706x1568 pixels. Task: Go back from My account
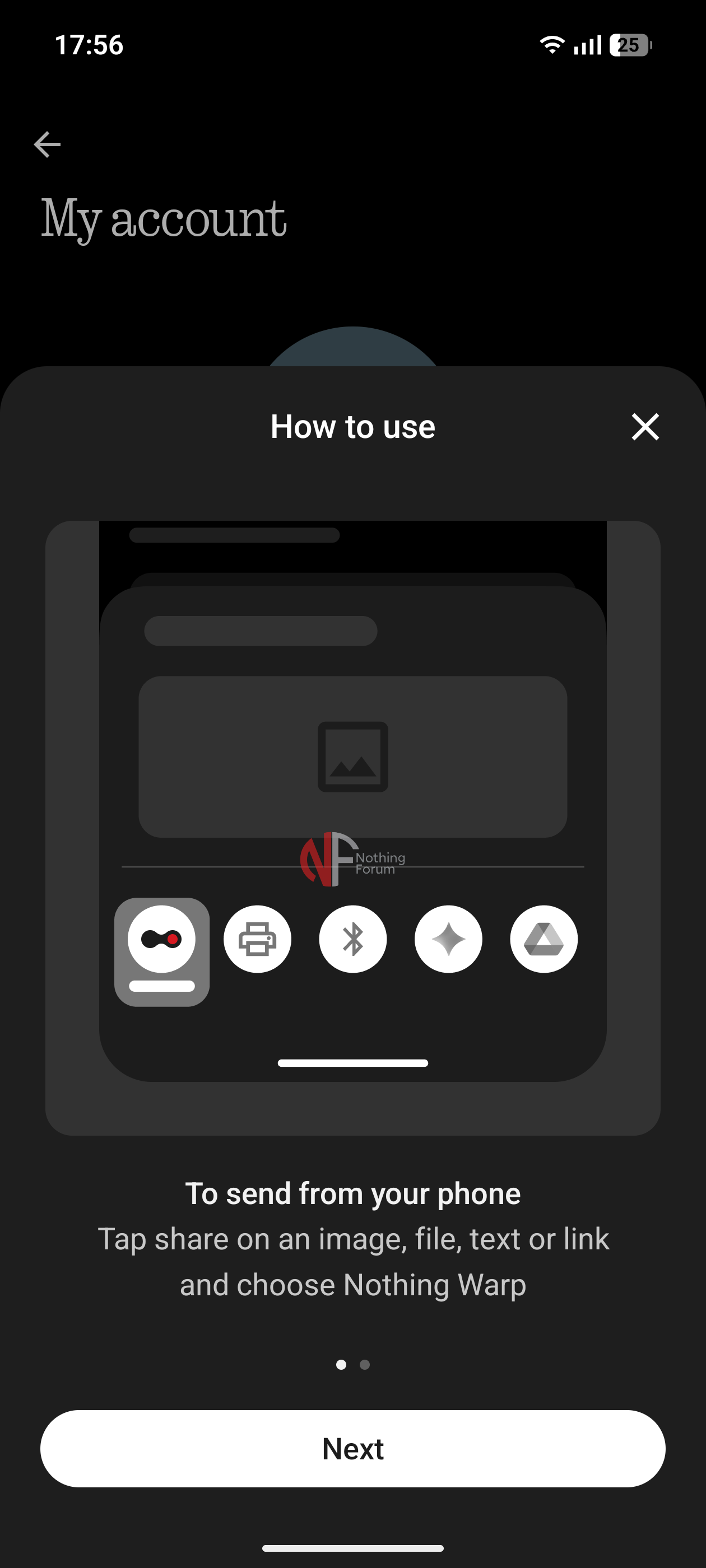click(47, 145)
